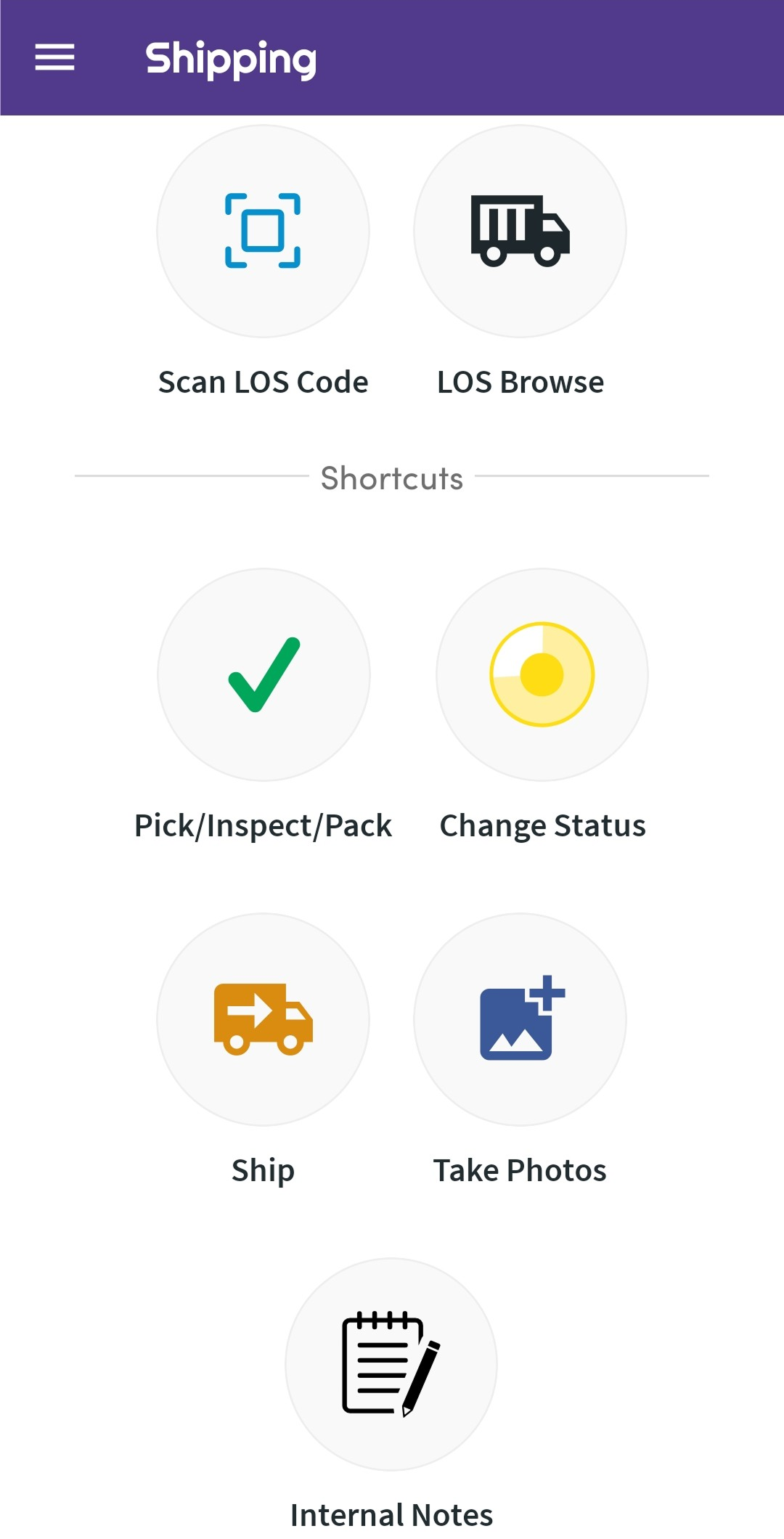Select the Pick/Inspect/Pack shortcut
Screen dimensions: 784x1539
[x=264, y=674]
